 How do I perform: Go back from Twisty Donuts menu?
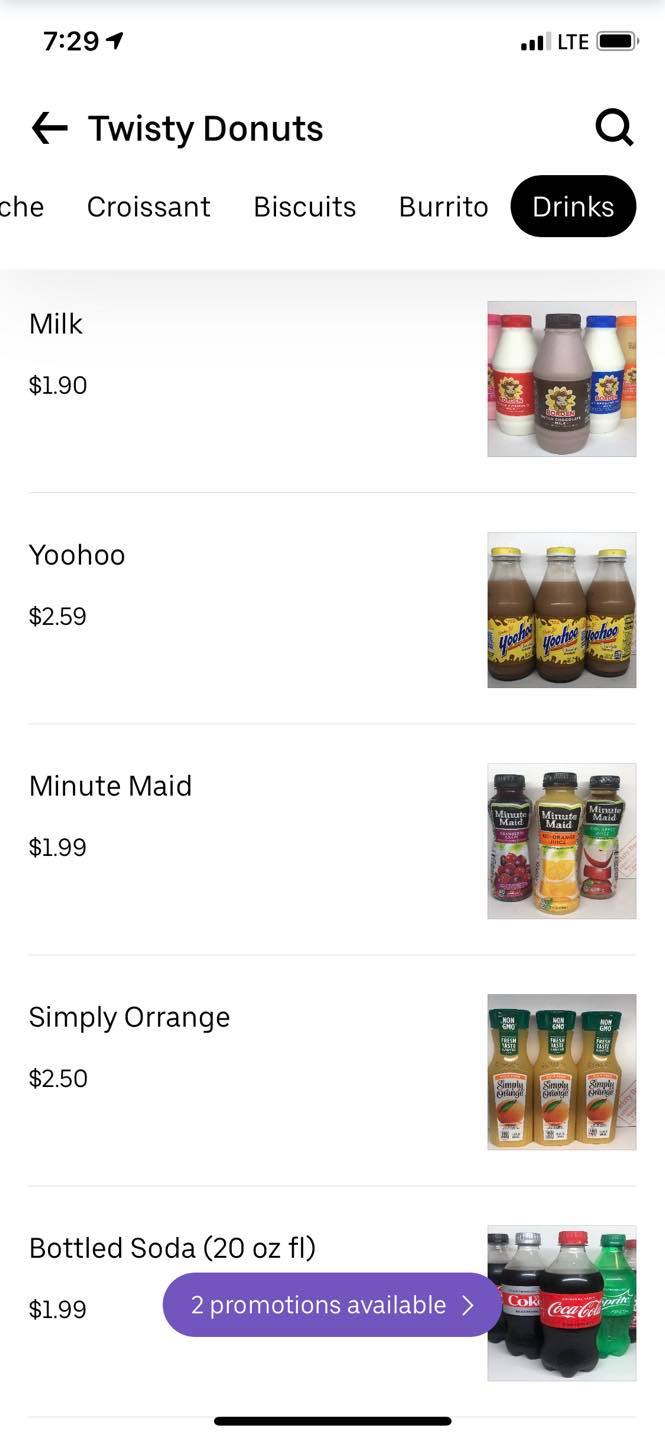49,128
